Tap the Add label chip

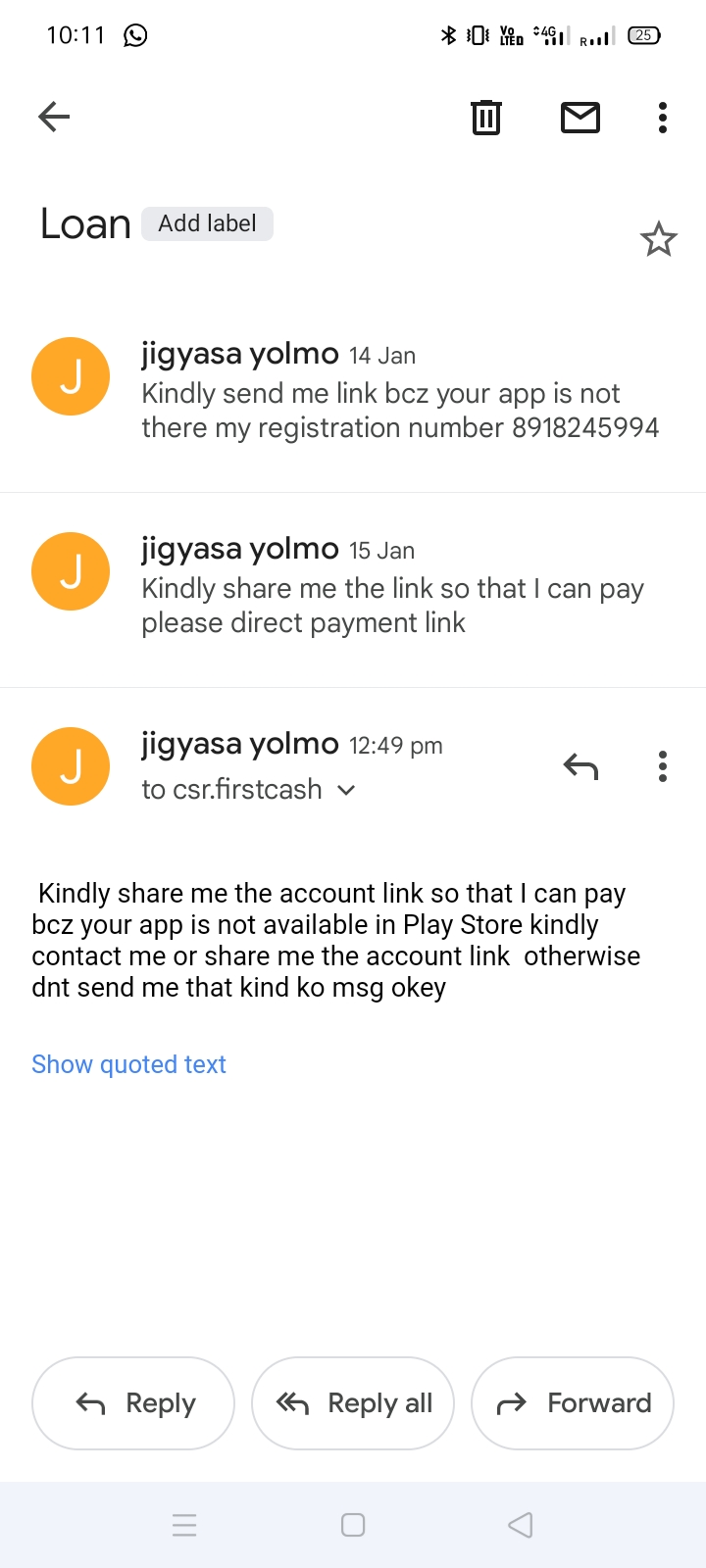click(x=207, y=223)
